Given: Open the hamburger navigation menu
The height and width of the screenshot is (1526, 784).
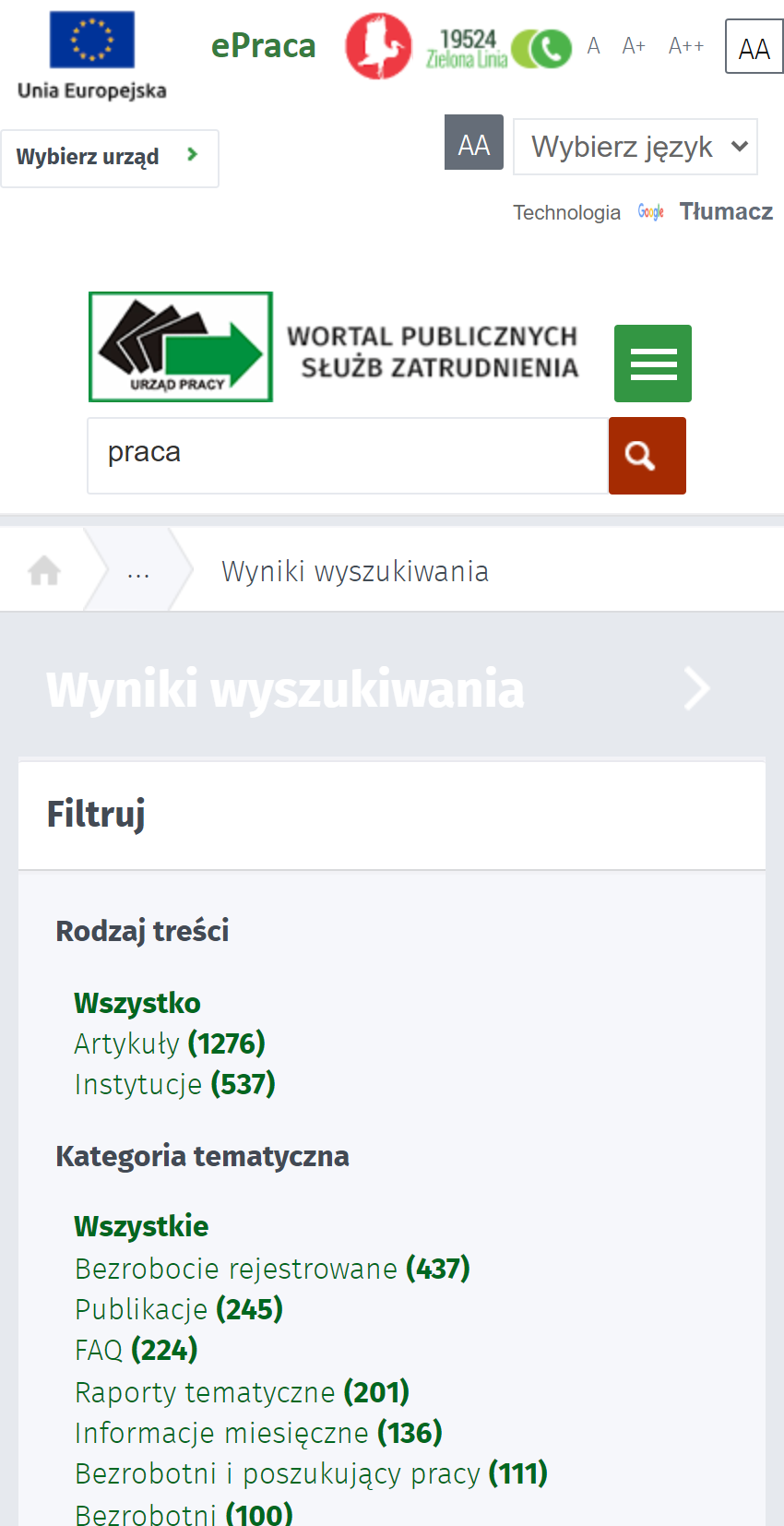Looking at the screenshot, I should click(x=652, y=363).
